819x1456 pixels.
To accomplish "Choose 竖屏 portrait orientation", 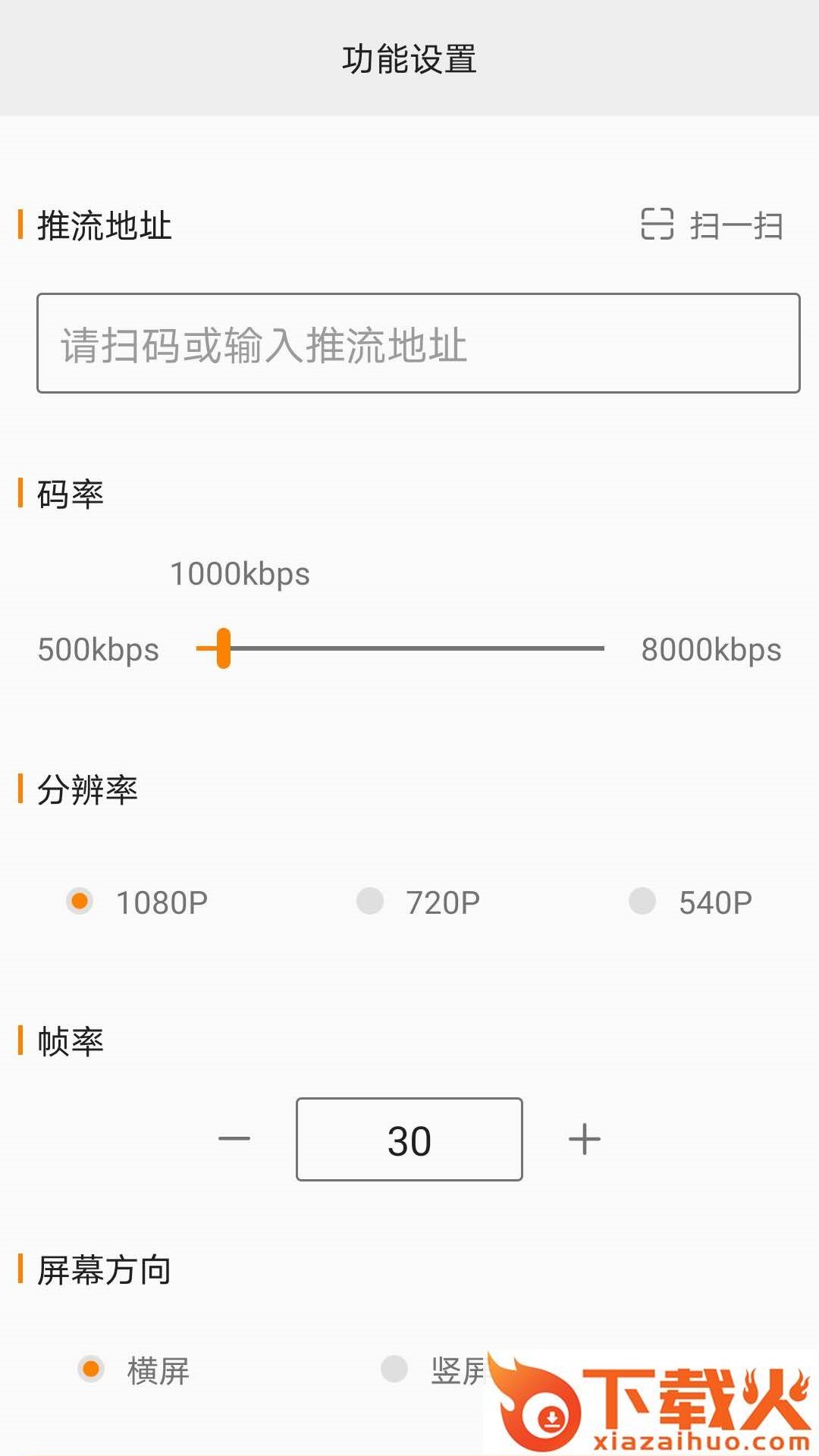I will [x=394, y=1370].
